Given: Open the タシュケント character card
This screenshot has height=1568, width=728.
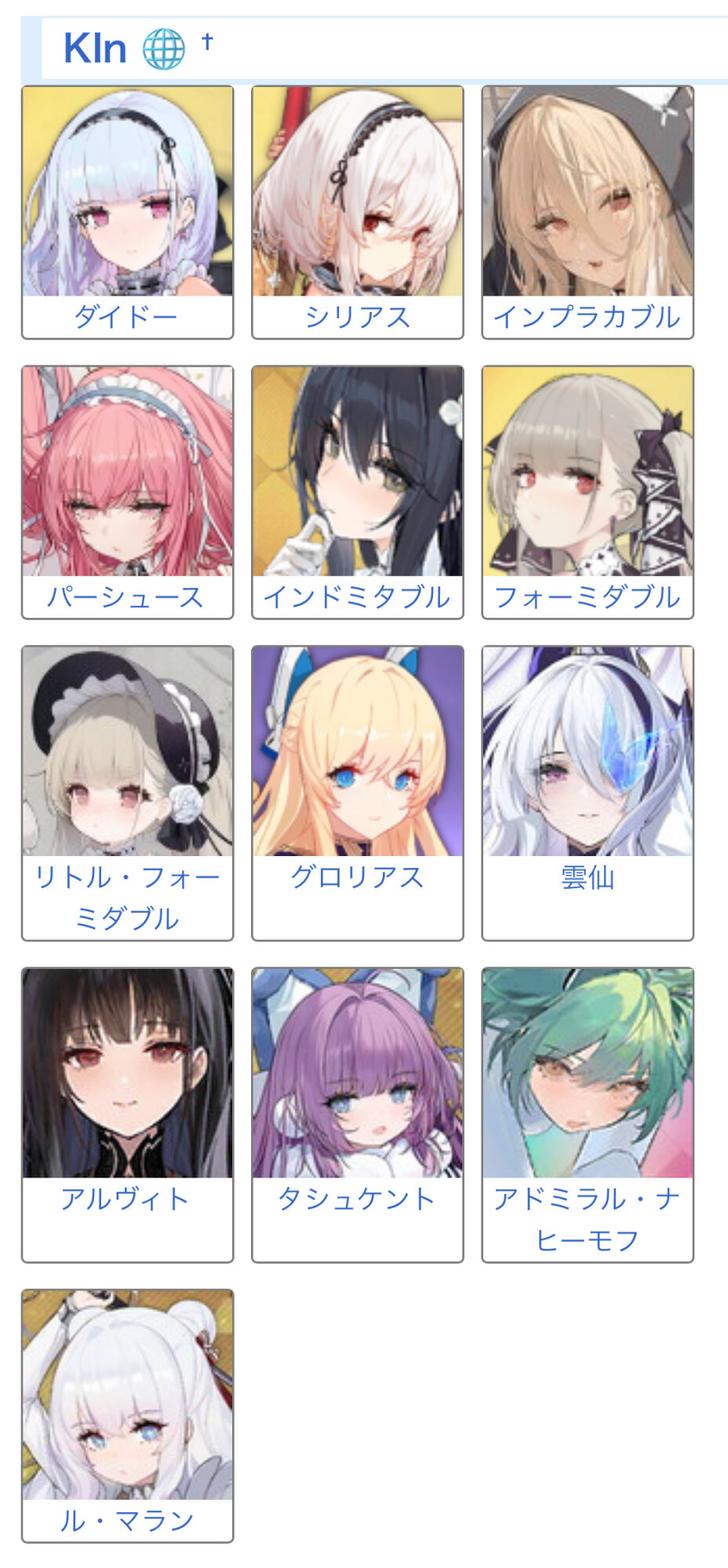Looking at the screenshot, I should coord(357,1115).
